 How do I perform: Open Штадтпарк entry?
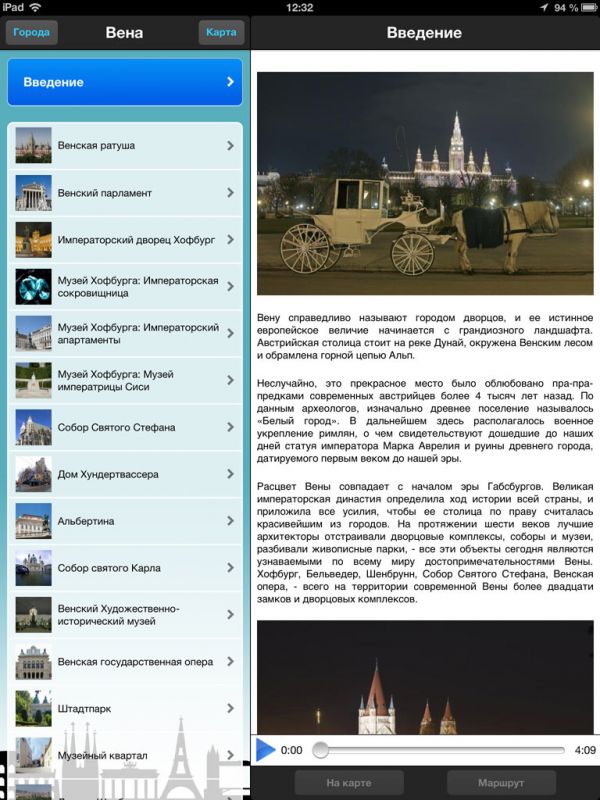coord(125,709)
